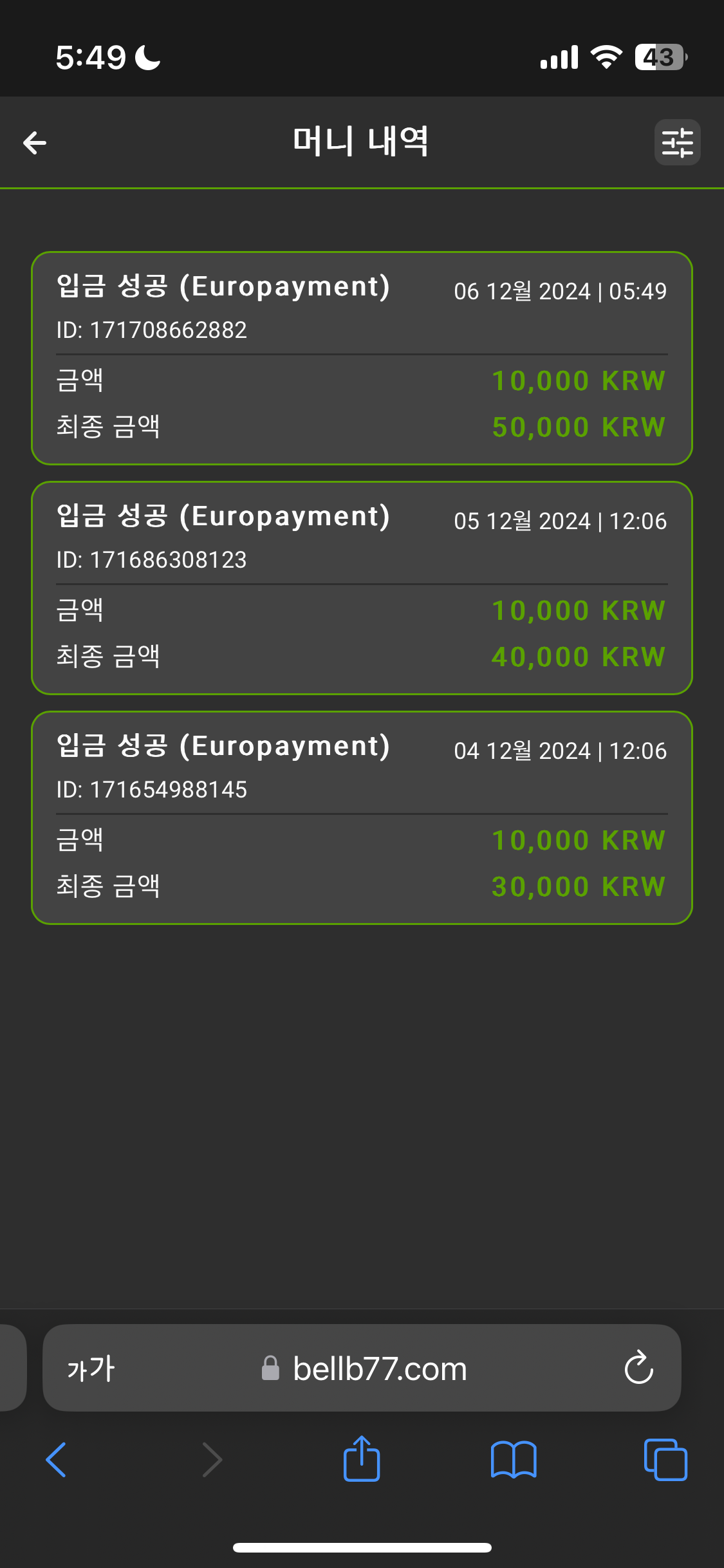Open Safari bookmarks
Viewport: 724px width, 1568px height.
point(513,1460)
